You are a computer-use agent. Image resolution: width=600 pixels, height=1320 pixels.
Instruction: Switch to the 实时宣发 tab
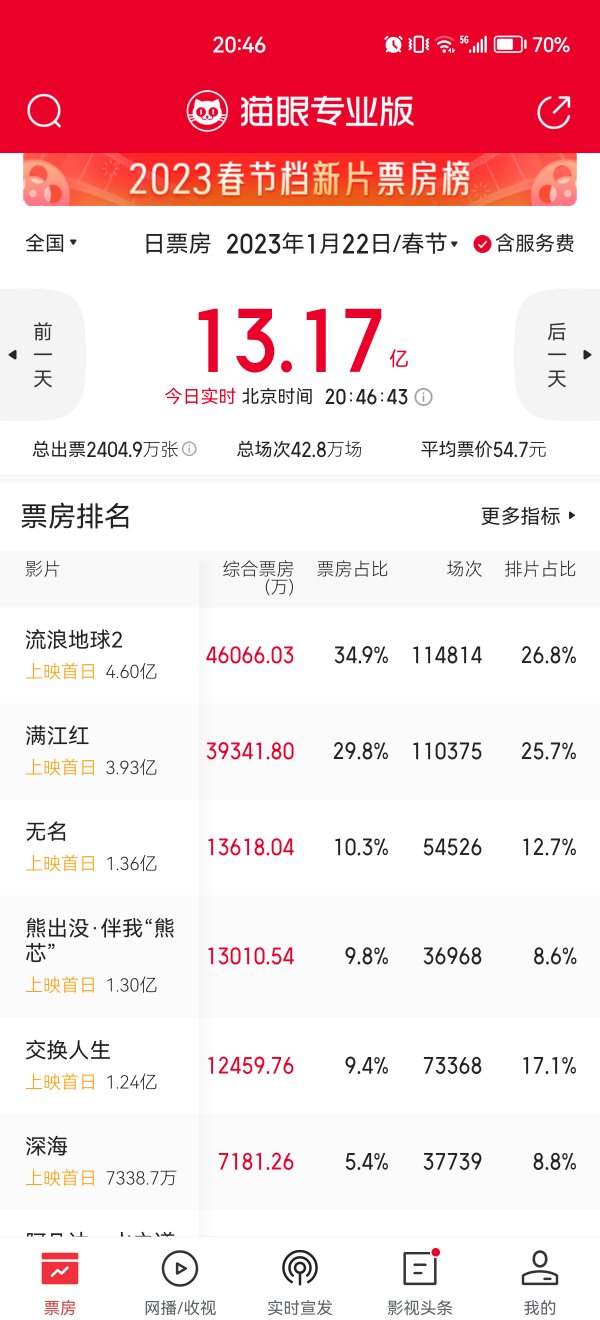(300, 1282)
